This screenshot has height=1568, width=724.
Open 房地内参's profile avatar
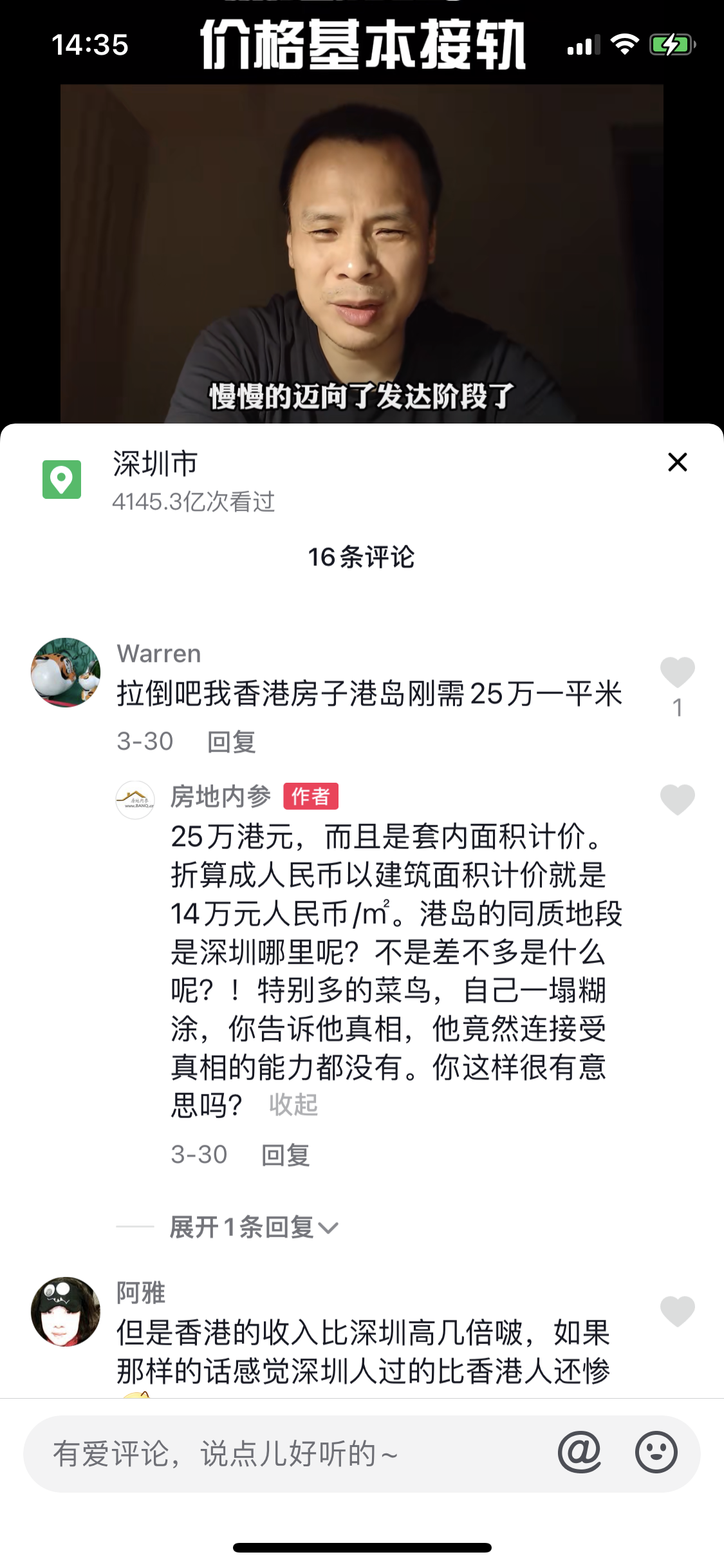[x=135, y=800]
